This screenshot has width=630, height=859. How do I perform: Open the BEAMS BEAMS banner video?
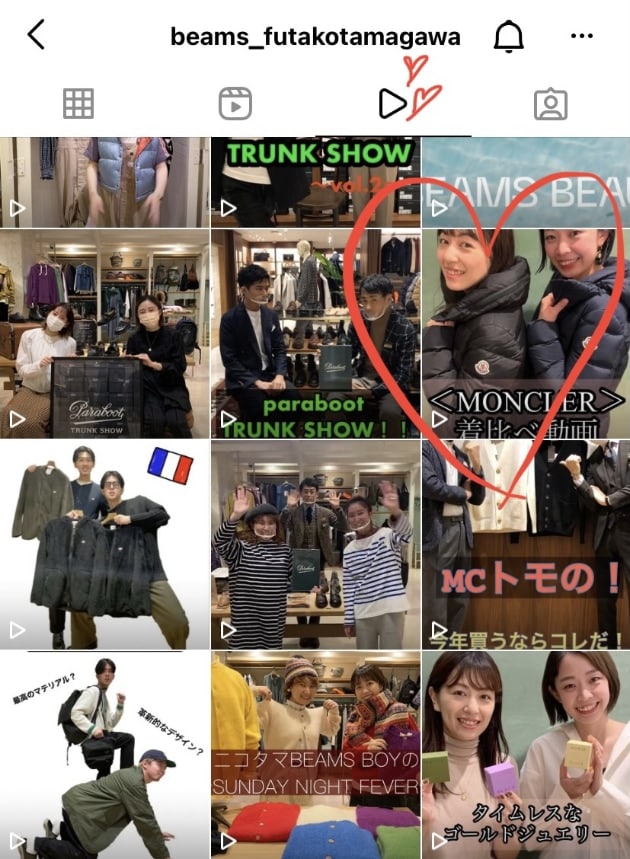click(526, 182)
